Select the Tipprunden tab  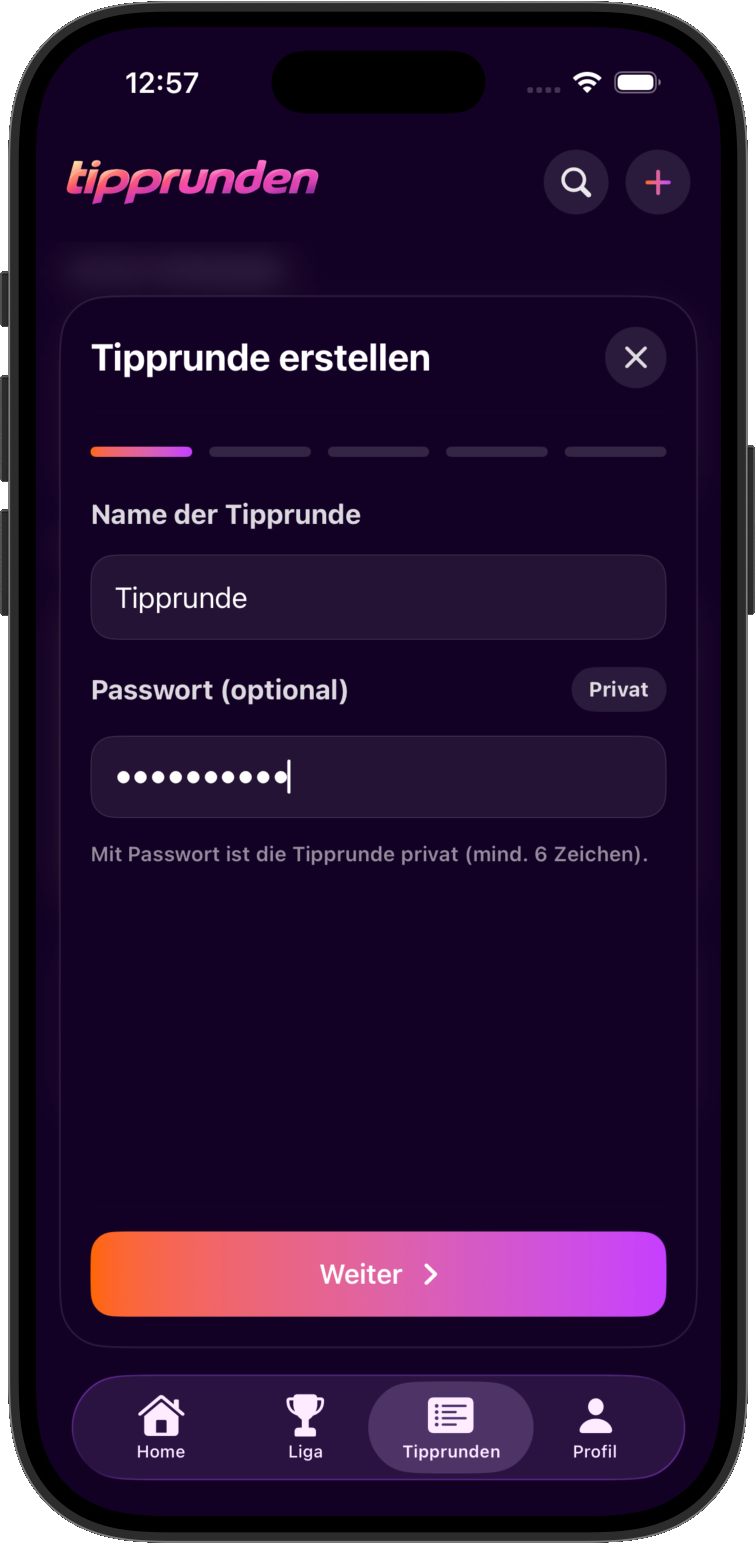pos(451,1427)
